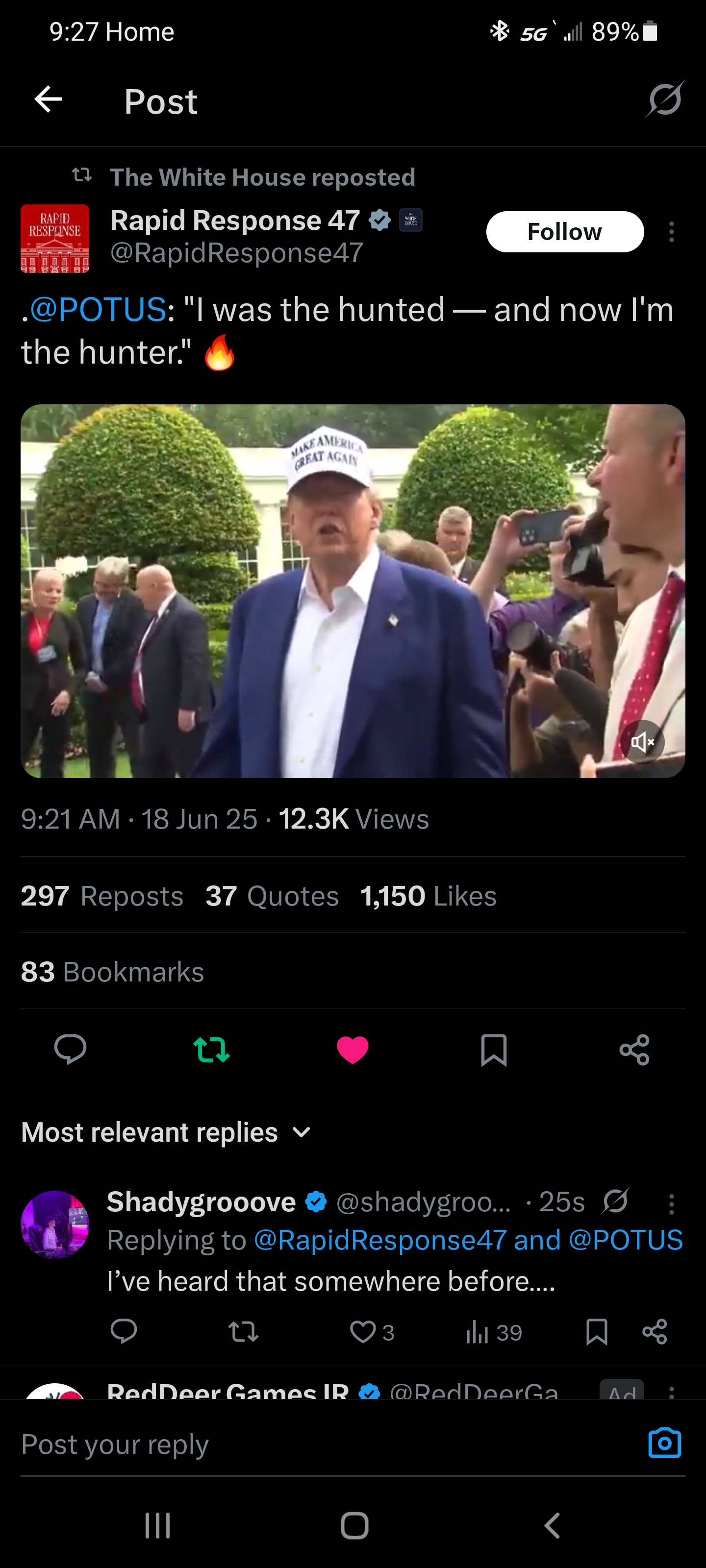View the 37 Quotes list
The width and height of the screenshot is (706, 1568).
272,896
